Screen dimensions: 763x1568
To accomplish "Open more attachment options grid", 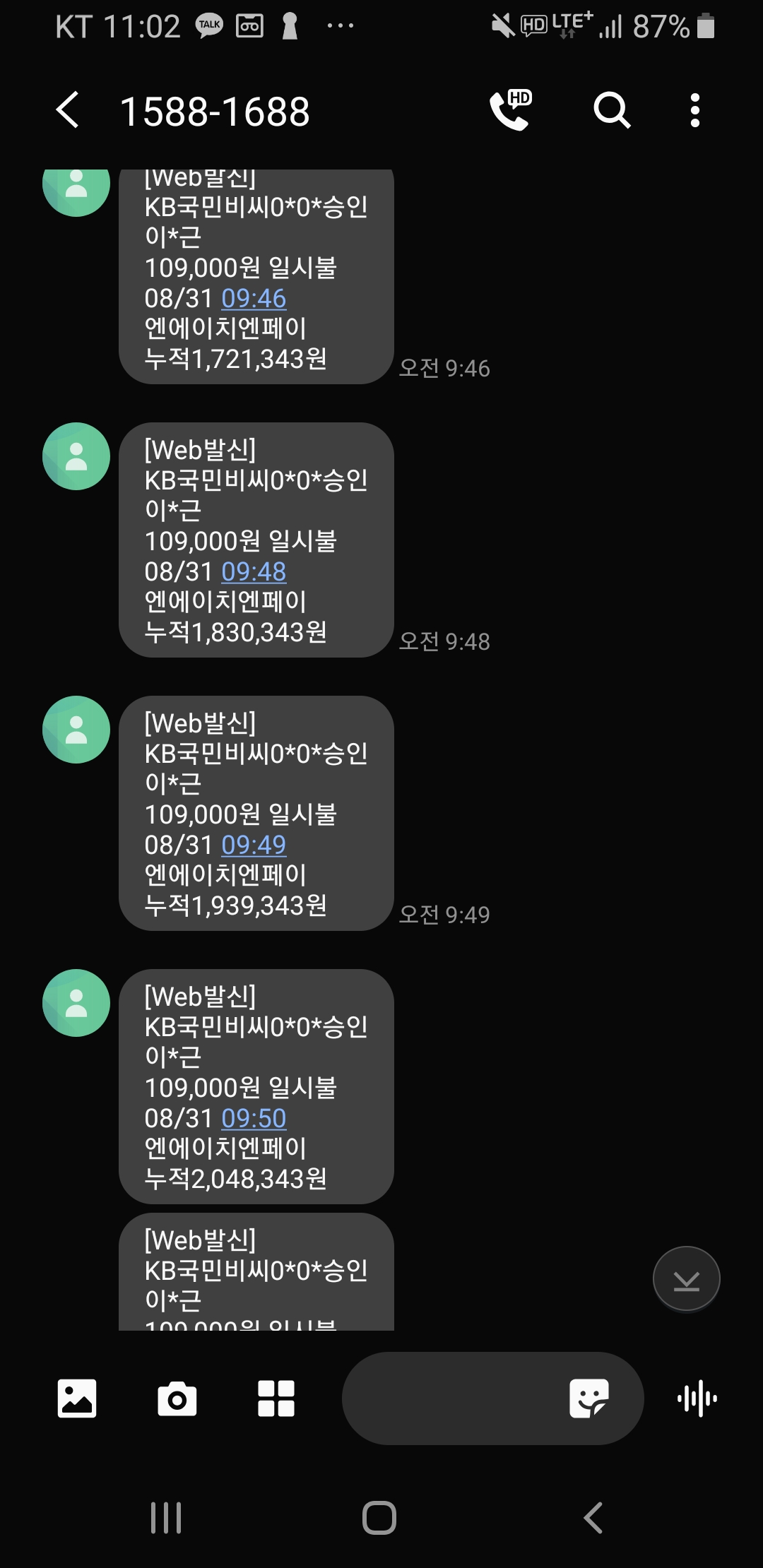I will point(276,1398).
